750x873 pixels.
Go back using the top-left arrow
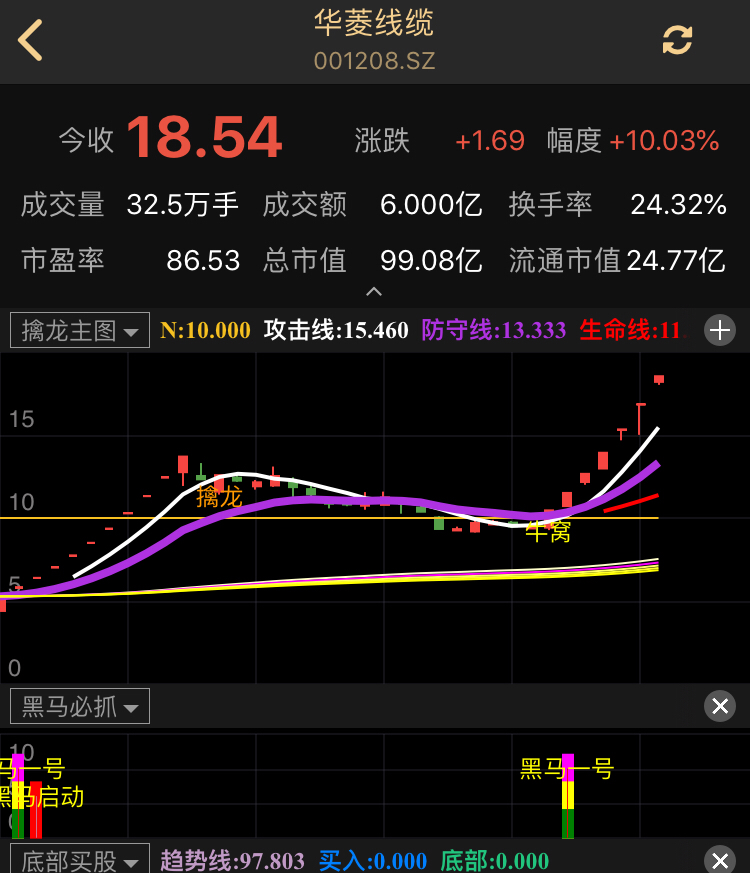pyautogui.click(x=31, y=41)
